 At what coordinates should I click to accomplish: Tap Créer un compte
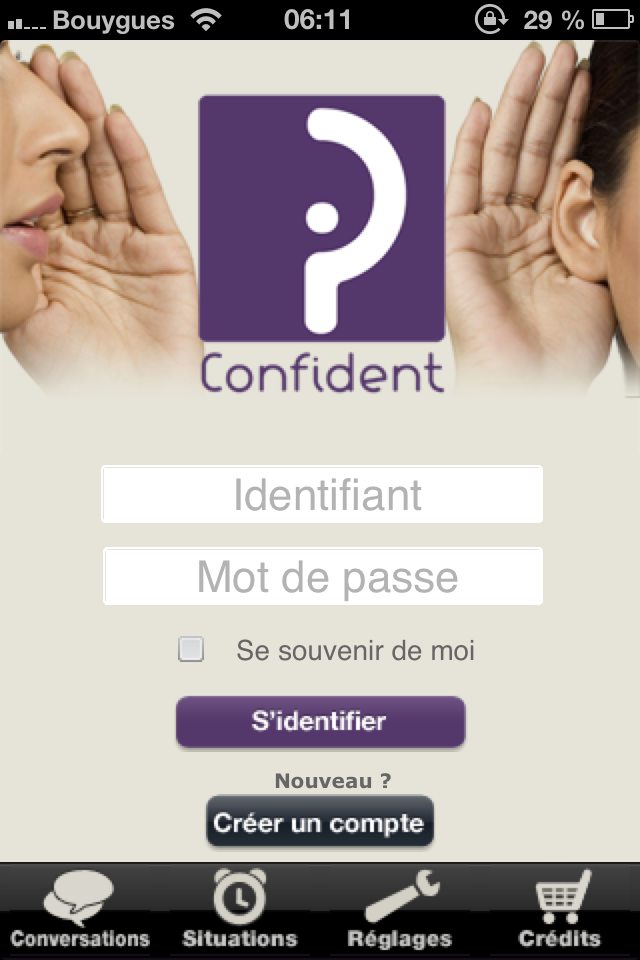[x=320, y=823]
